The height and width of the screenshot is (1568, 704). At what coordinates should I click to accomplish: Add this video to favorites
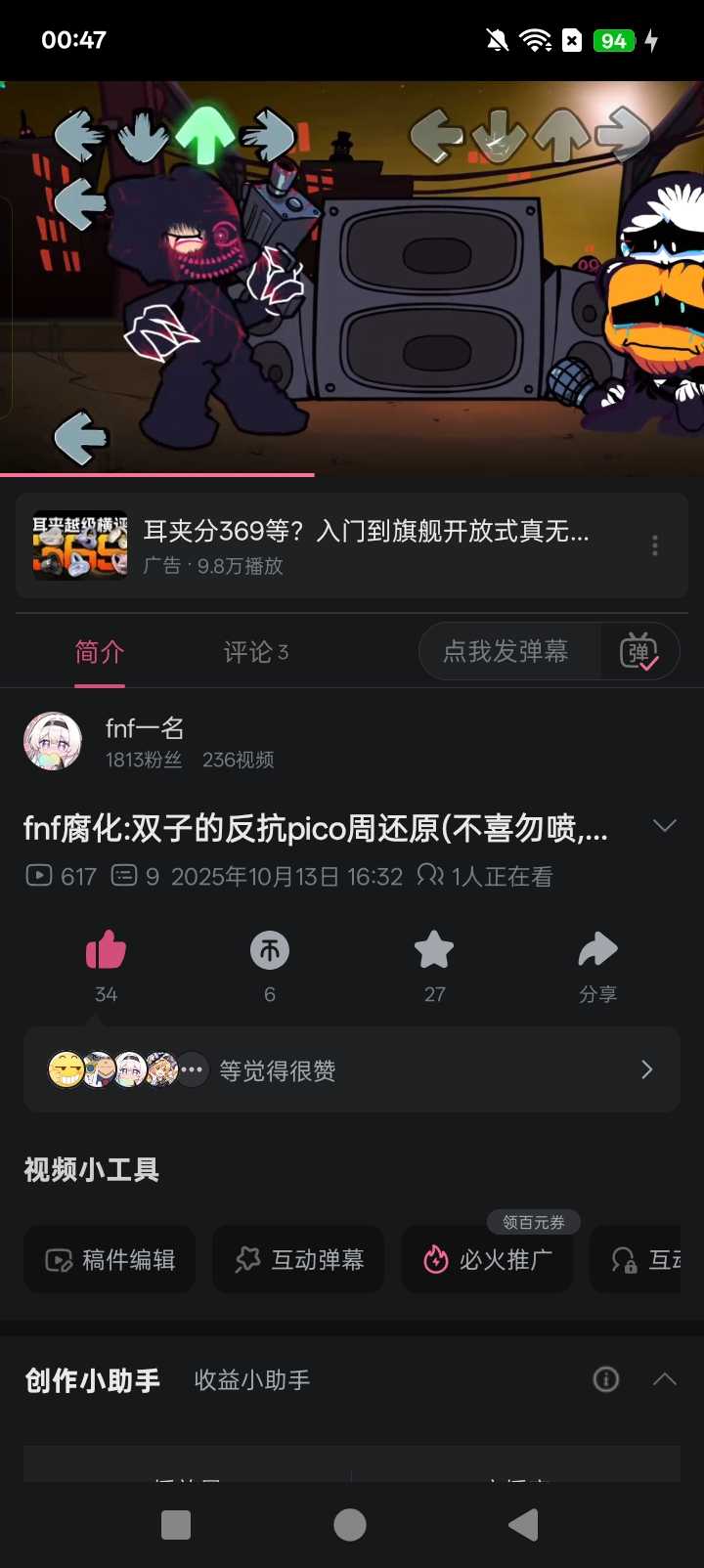(434, 950)
